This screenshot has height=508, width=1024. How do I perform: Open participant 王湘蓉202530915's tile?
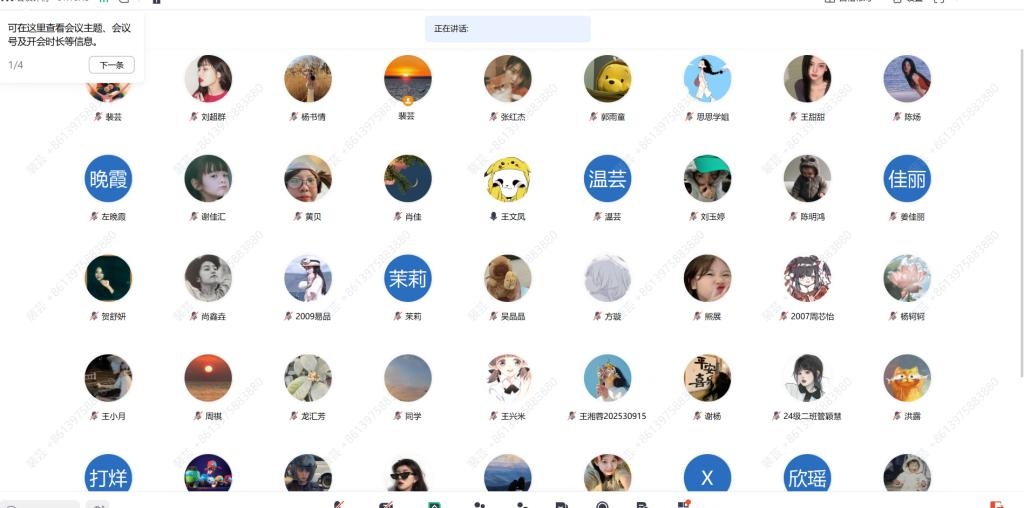[x=607, y=379]
